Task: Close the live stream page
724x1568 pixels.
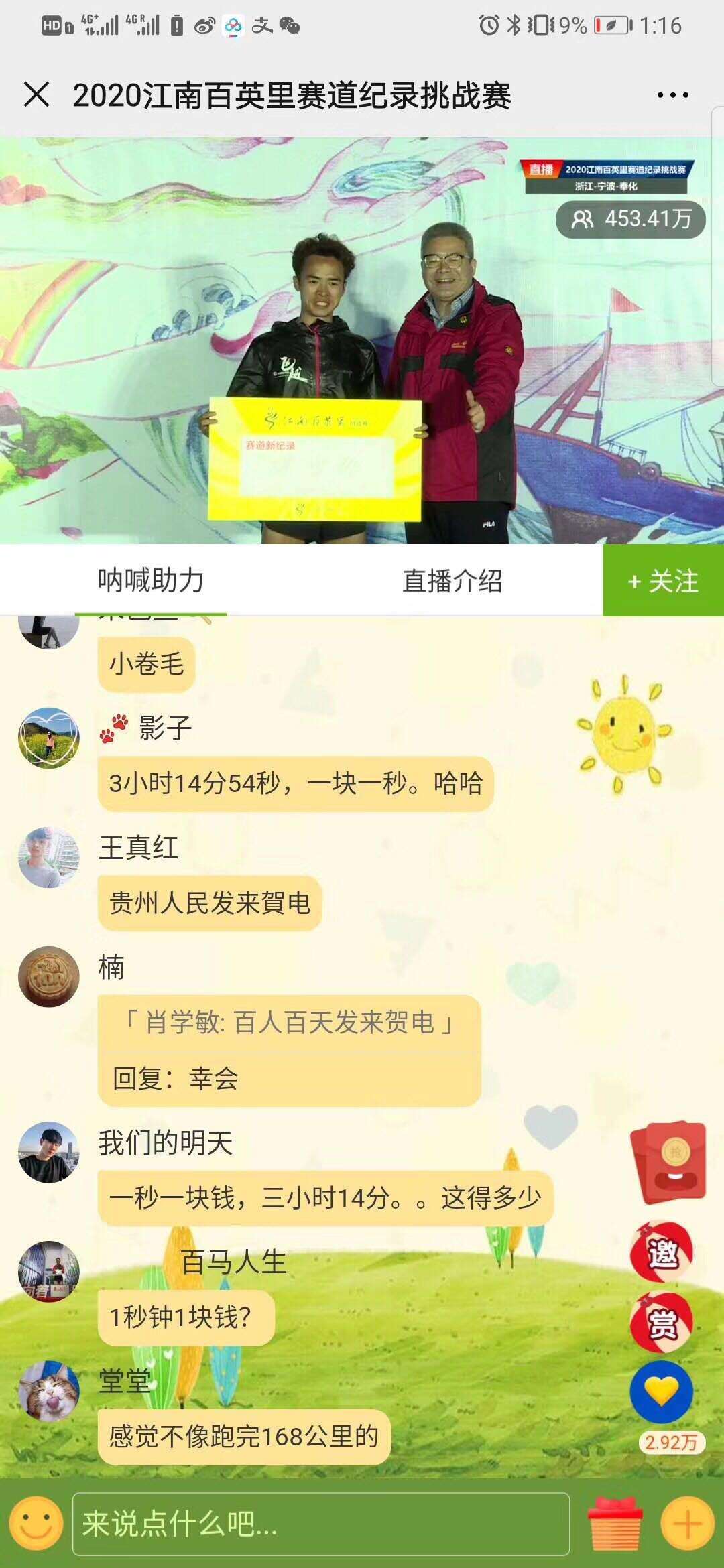Action: click(x=36, y=94)
